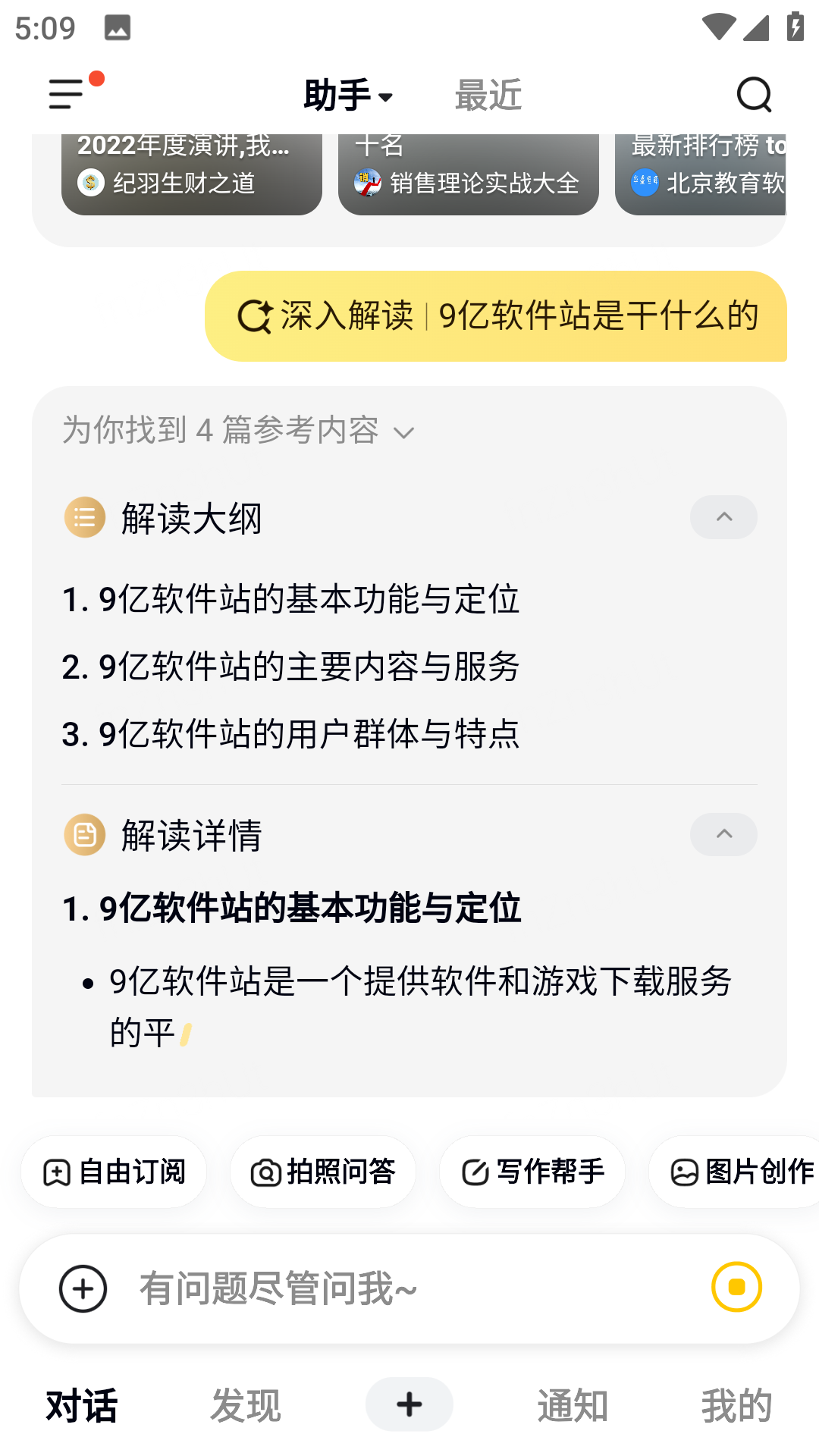This screenshot has width=819, height=1456.
Task: Switch to the 我的 tab
Action: point(736,1405)
